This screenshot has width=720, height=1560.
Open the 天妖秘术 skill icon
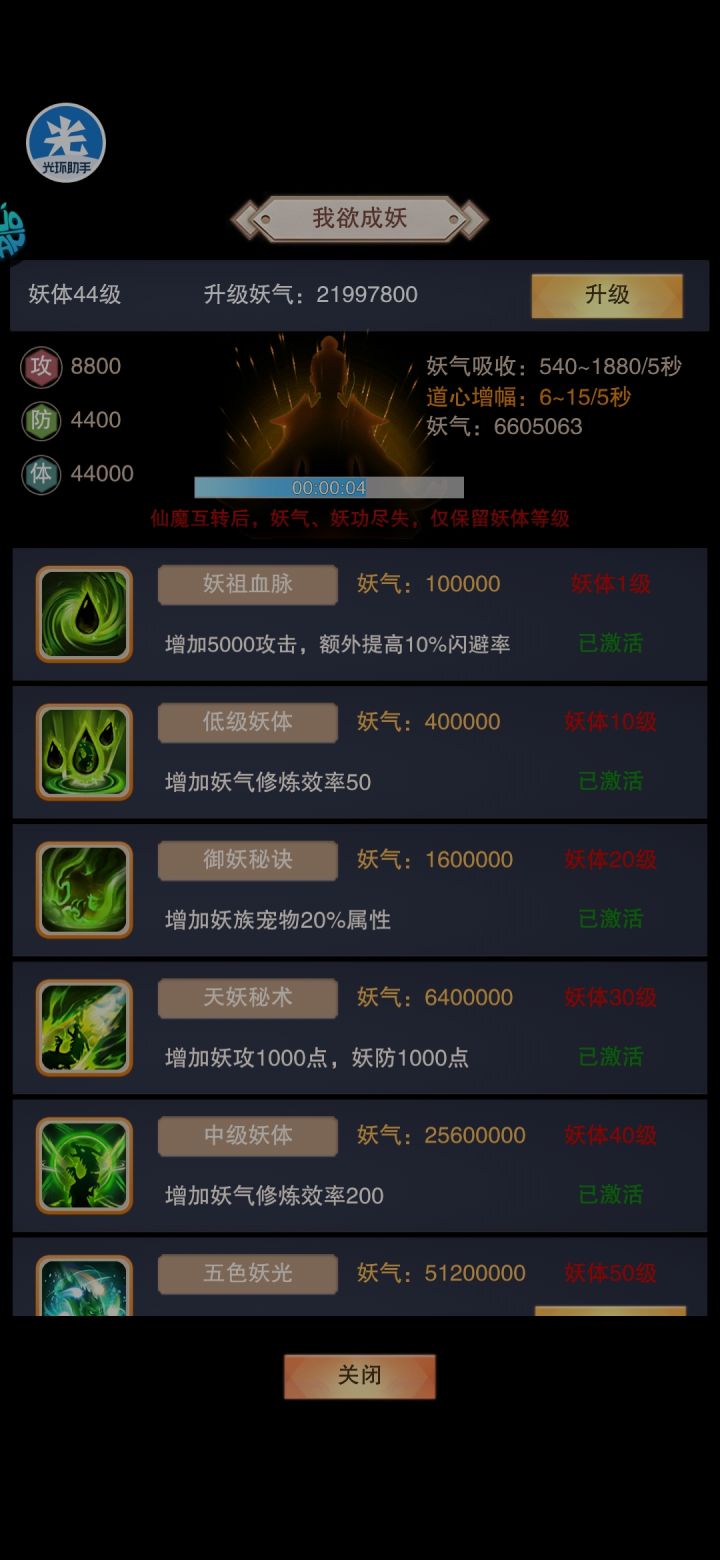[83, 1026]
